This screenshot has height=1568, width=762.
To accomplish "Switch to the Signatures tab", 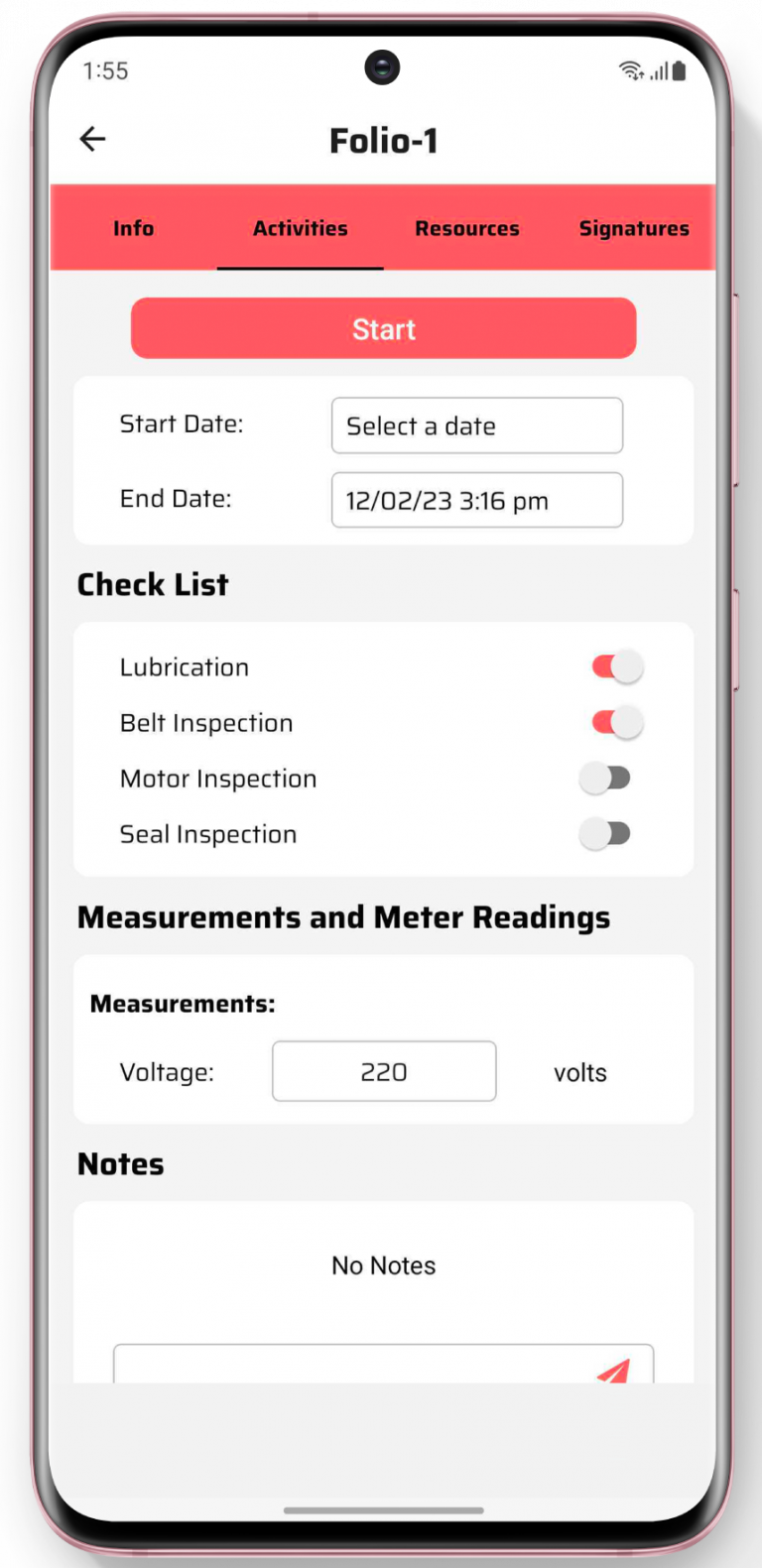I will coord(633,228).
